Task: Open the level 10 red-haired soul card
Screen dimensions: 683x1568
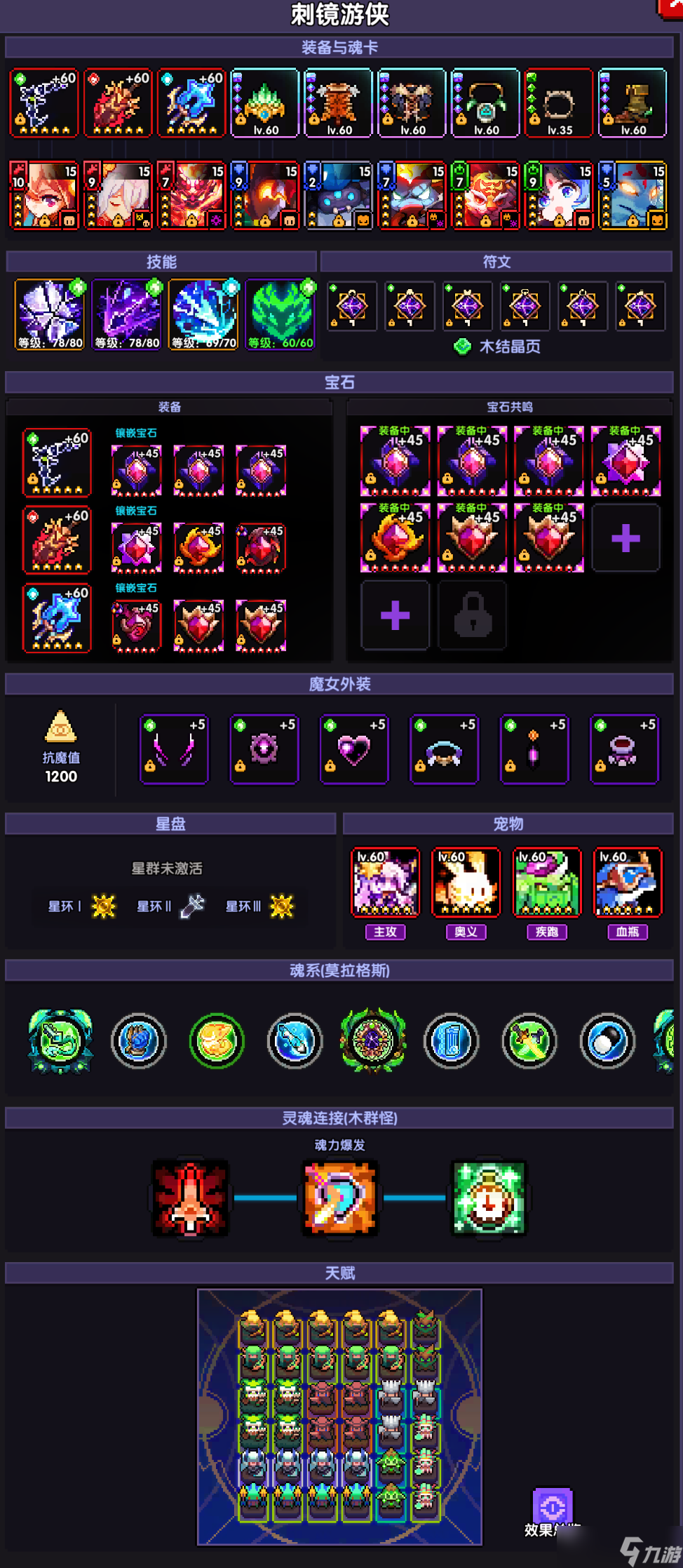Action: 44,195
